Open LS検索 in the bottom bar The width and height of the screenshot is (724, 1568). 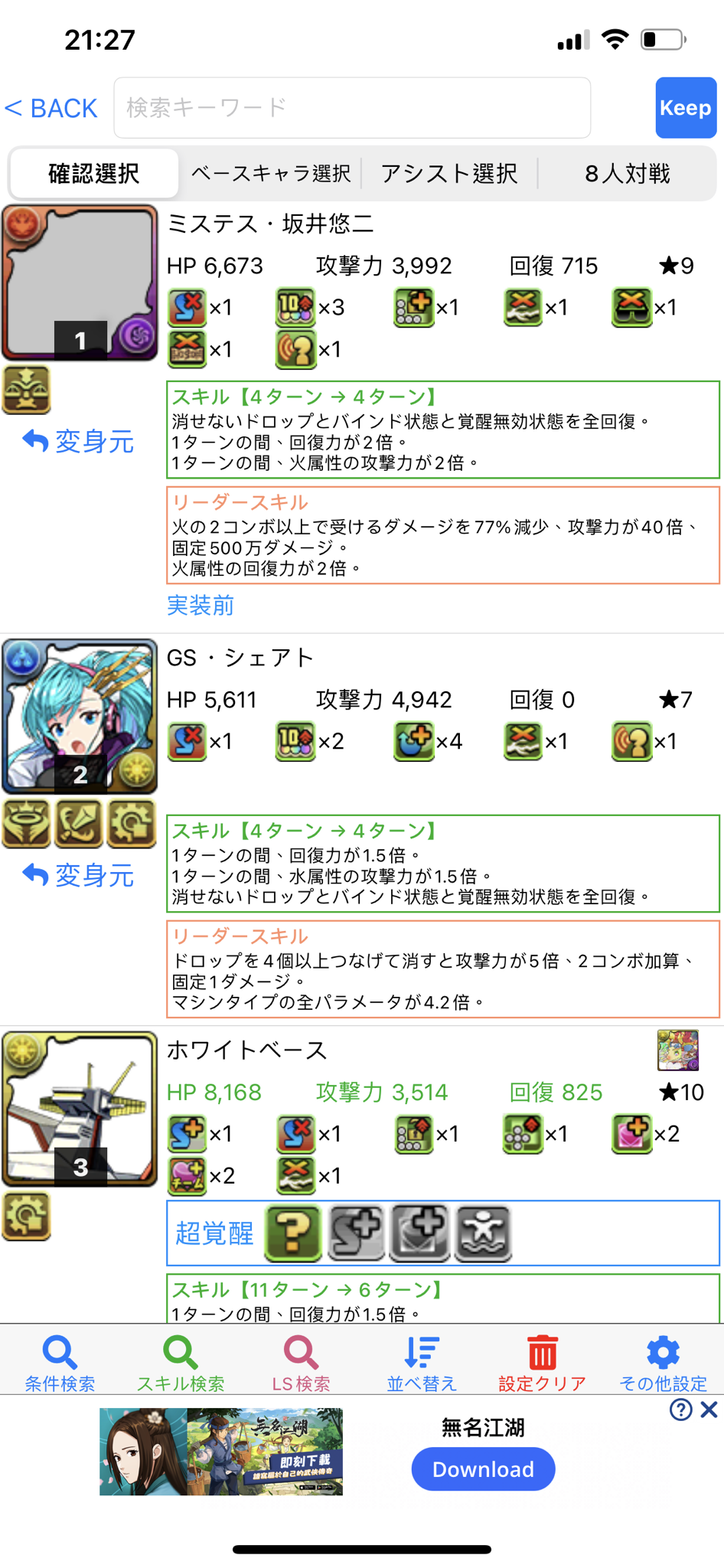point(301,1363)
